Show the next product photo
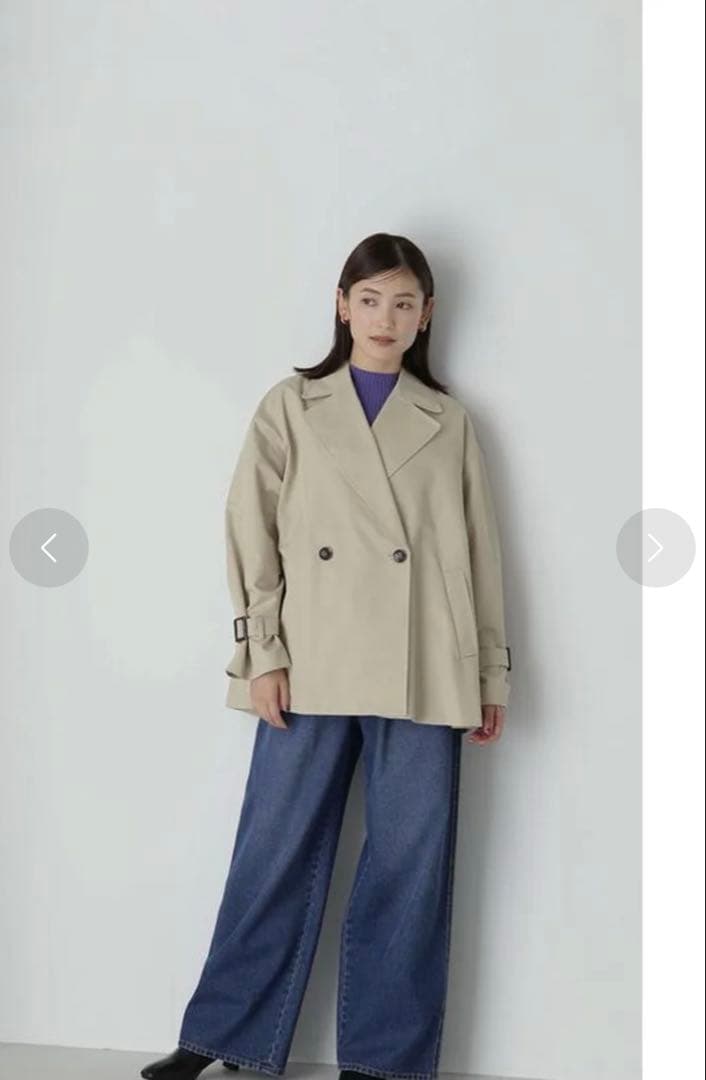The width and height of the screenshot is (706, 1080). pyautogui.click(x=655, y=548)
